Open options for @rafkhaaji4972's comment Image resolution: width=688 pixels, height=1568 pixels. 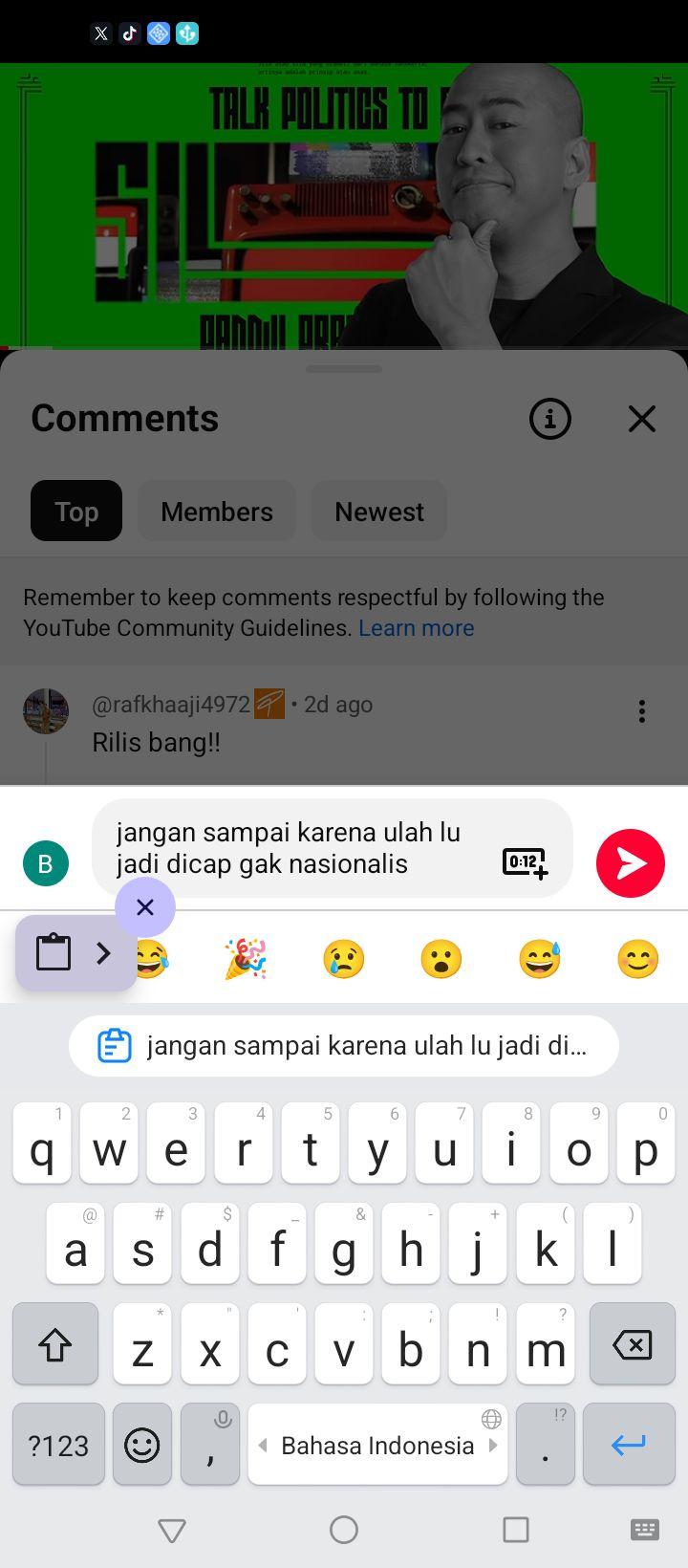tap(642, 711)
